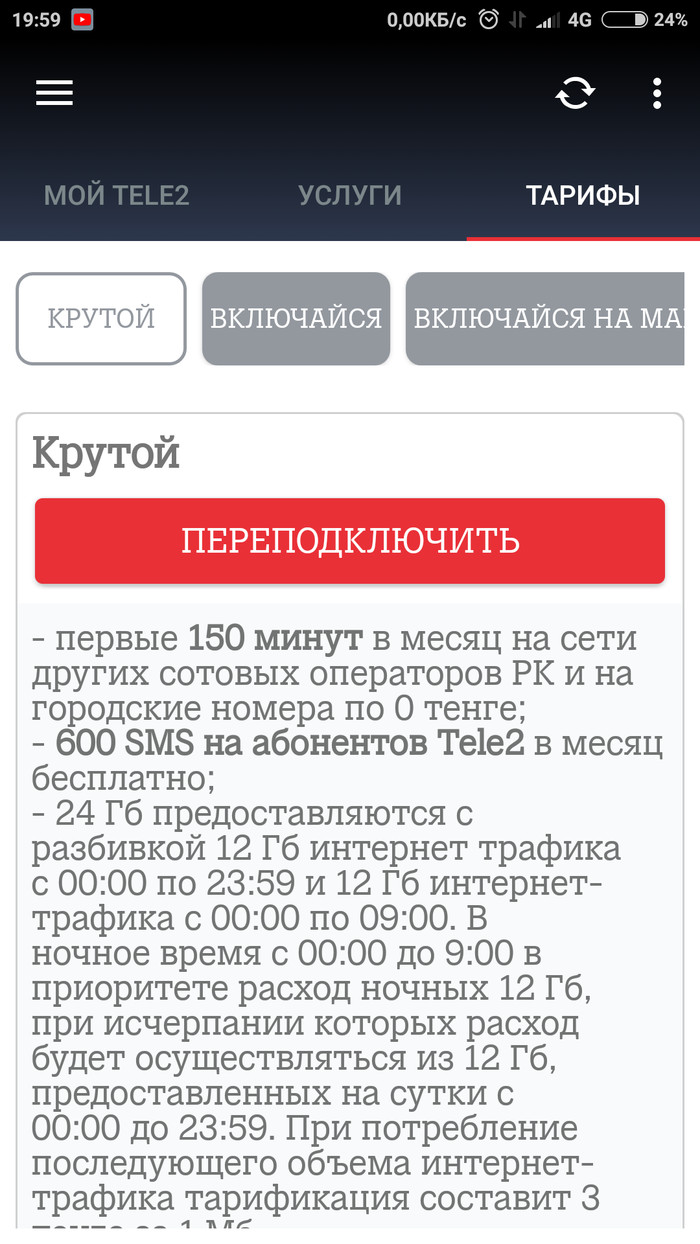
Task: Open the three-dot overflow menu
Action: 657,93
